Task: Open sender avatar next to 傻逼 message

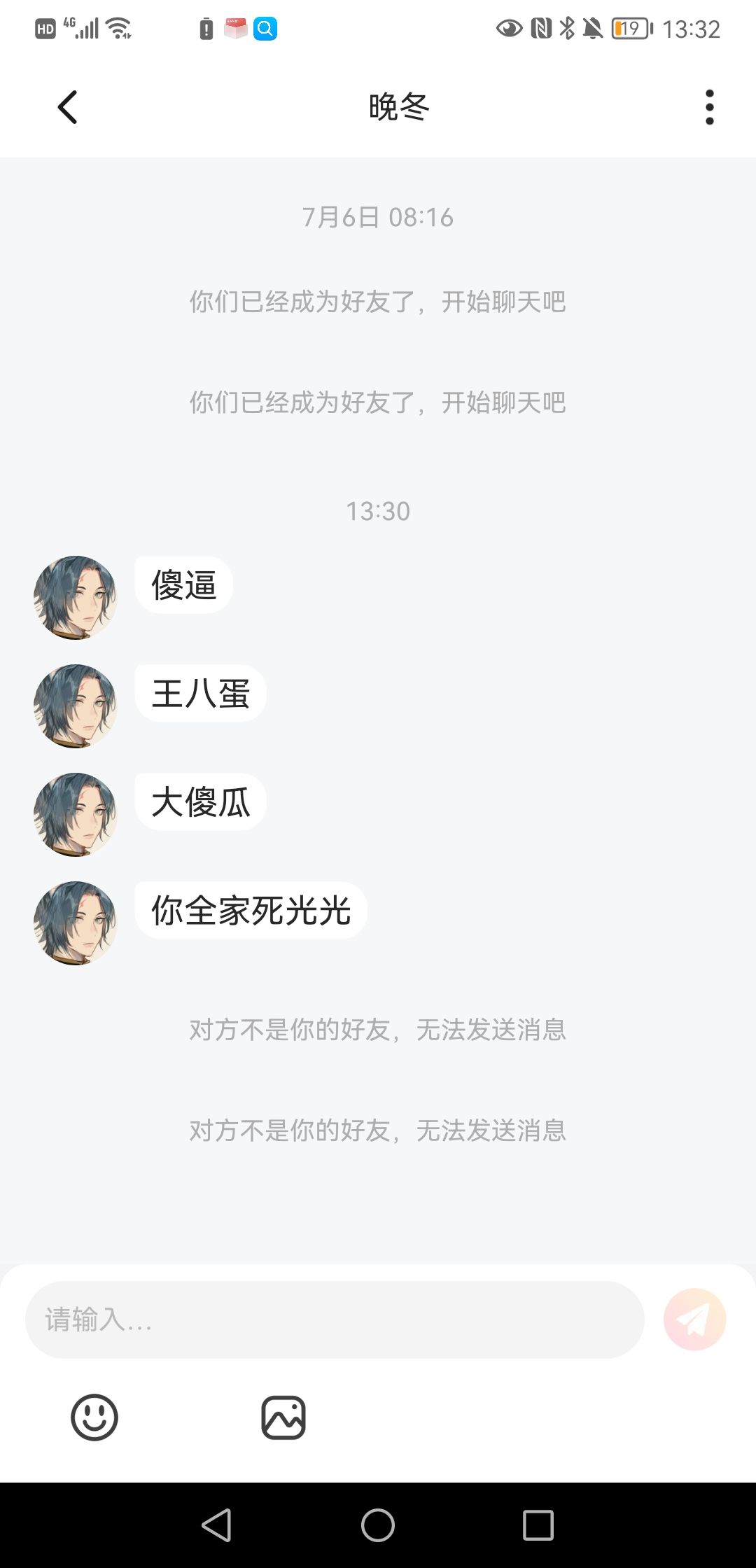Action: [75, 597]
